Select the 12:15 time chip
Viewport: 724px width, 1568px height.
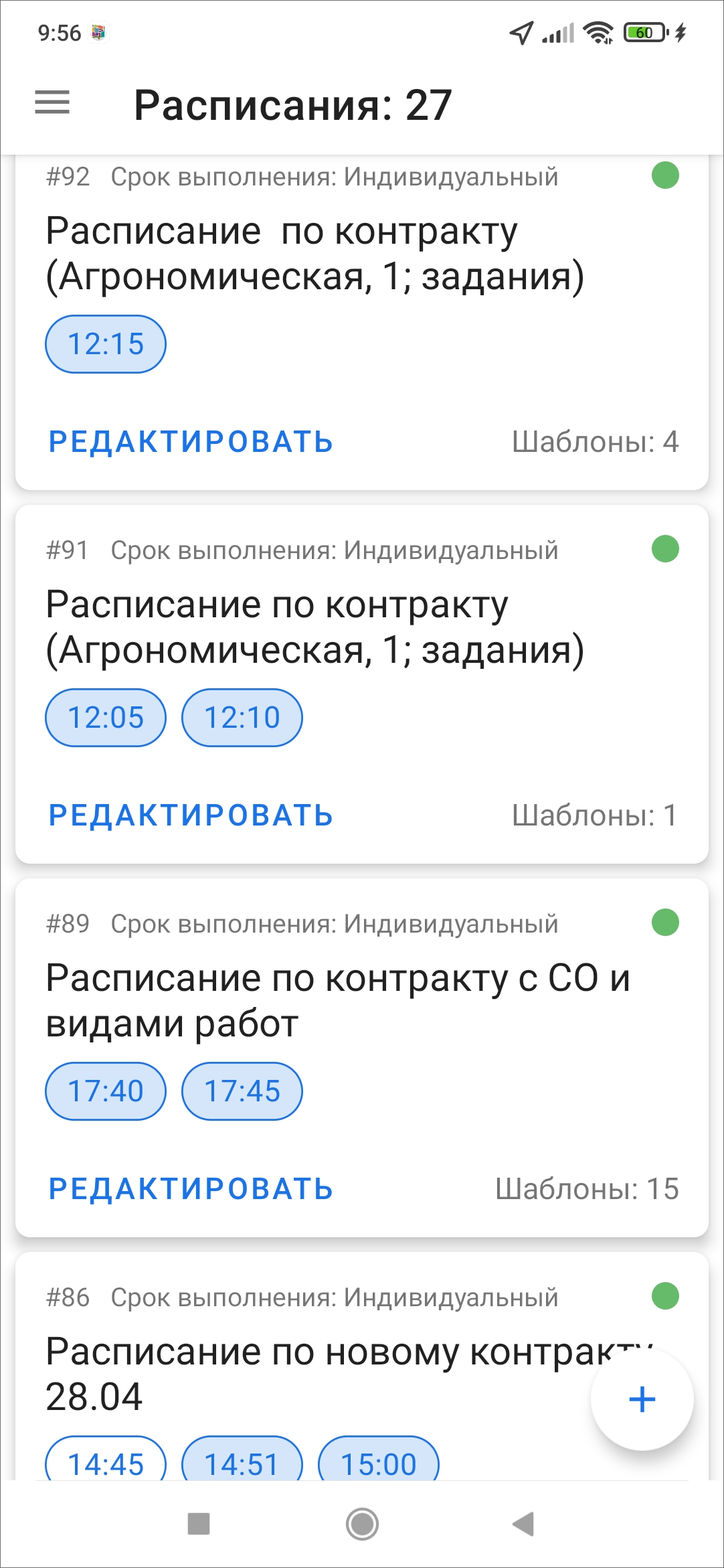pyautogui.click(x=106, y=344)
